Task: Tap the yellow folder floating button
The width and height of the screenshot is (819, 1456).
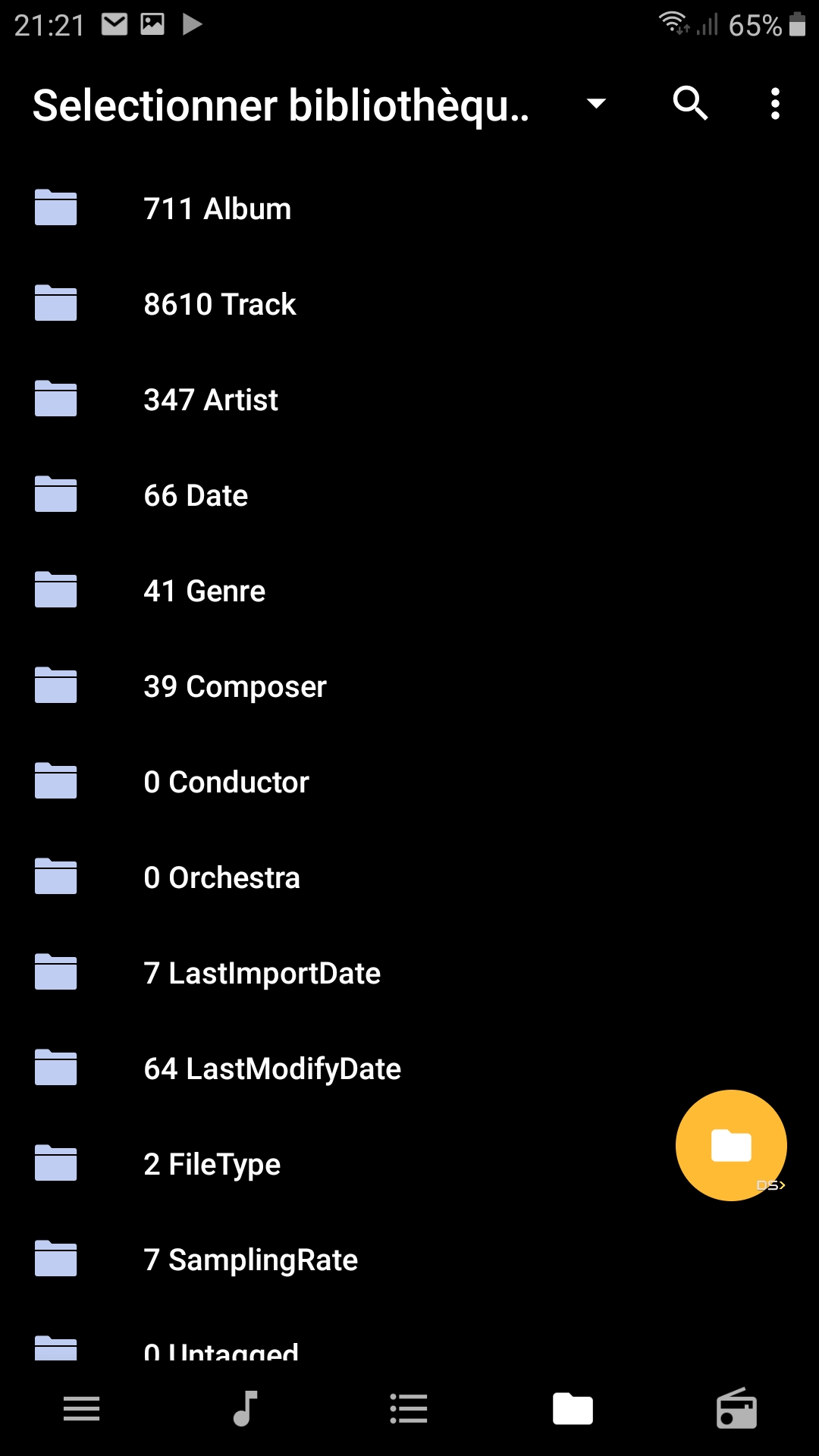Action: [x=730, y=1145]
